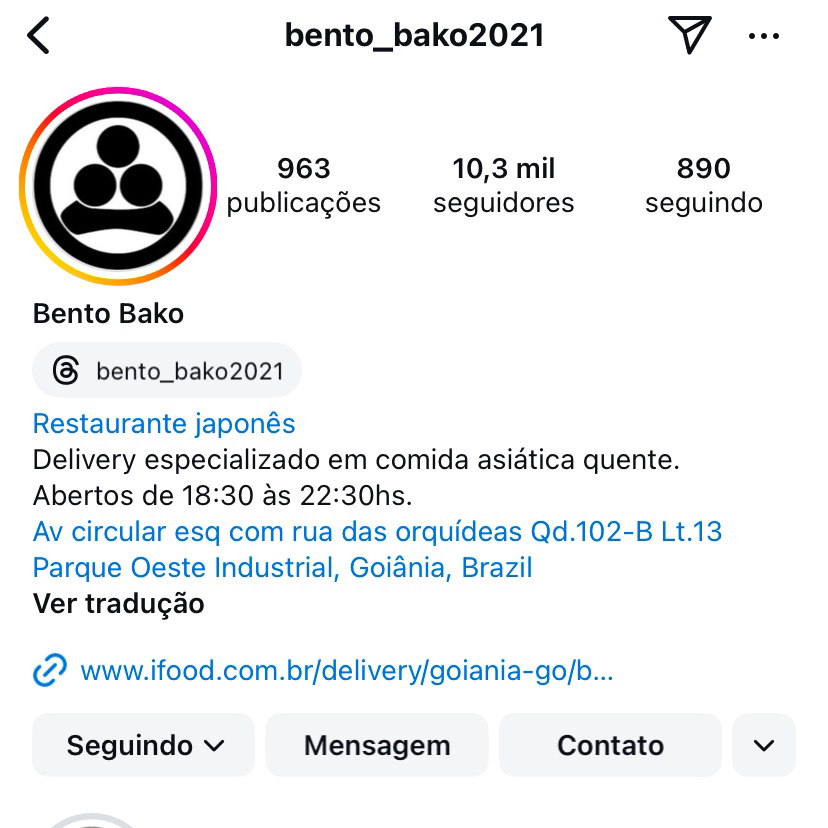This screenshot has height=828, width=828.
Task: Open the three-dot overflow menu
Action: (x=763, y=37)
